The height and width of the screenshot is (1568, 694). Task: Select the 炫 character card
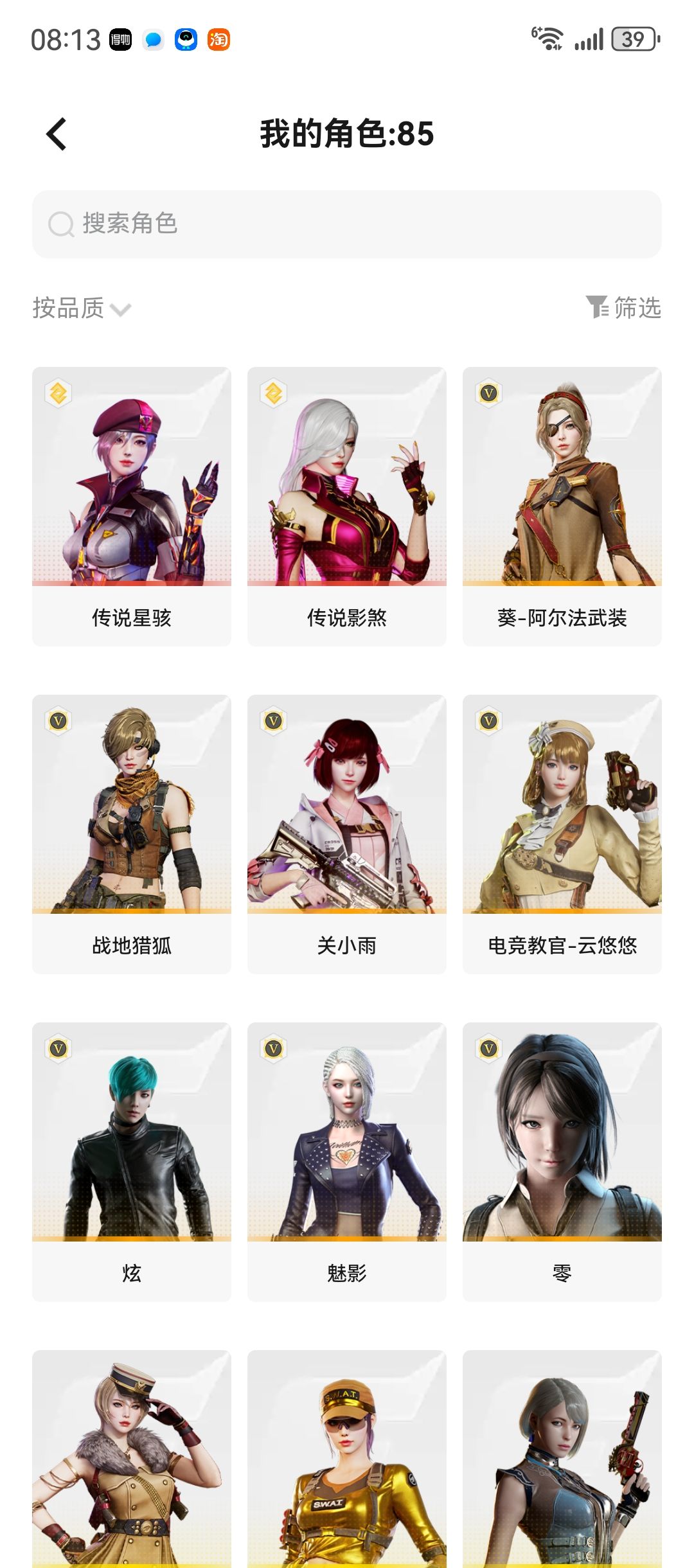[x=132, y=1162]
